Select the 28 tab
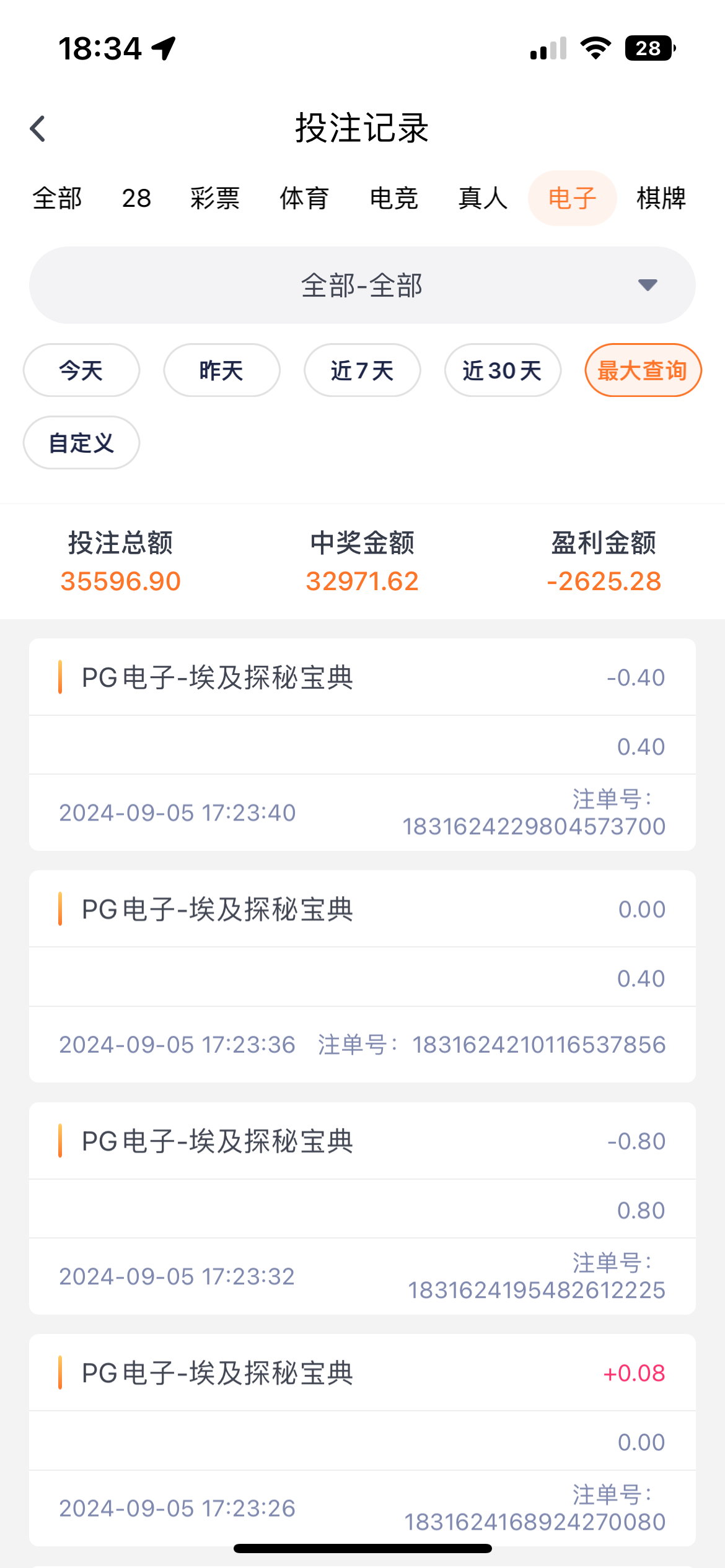Viewport: 725px width, 1568px height. pyautogui.click(x=135, y=198)
